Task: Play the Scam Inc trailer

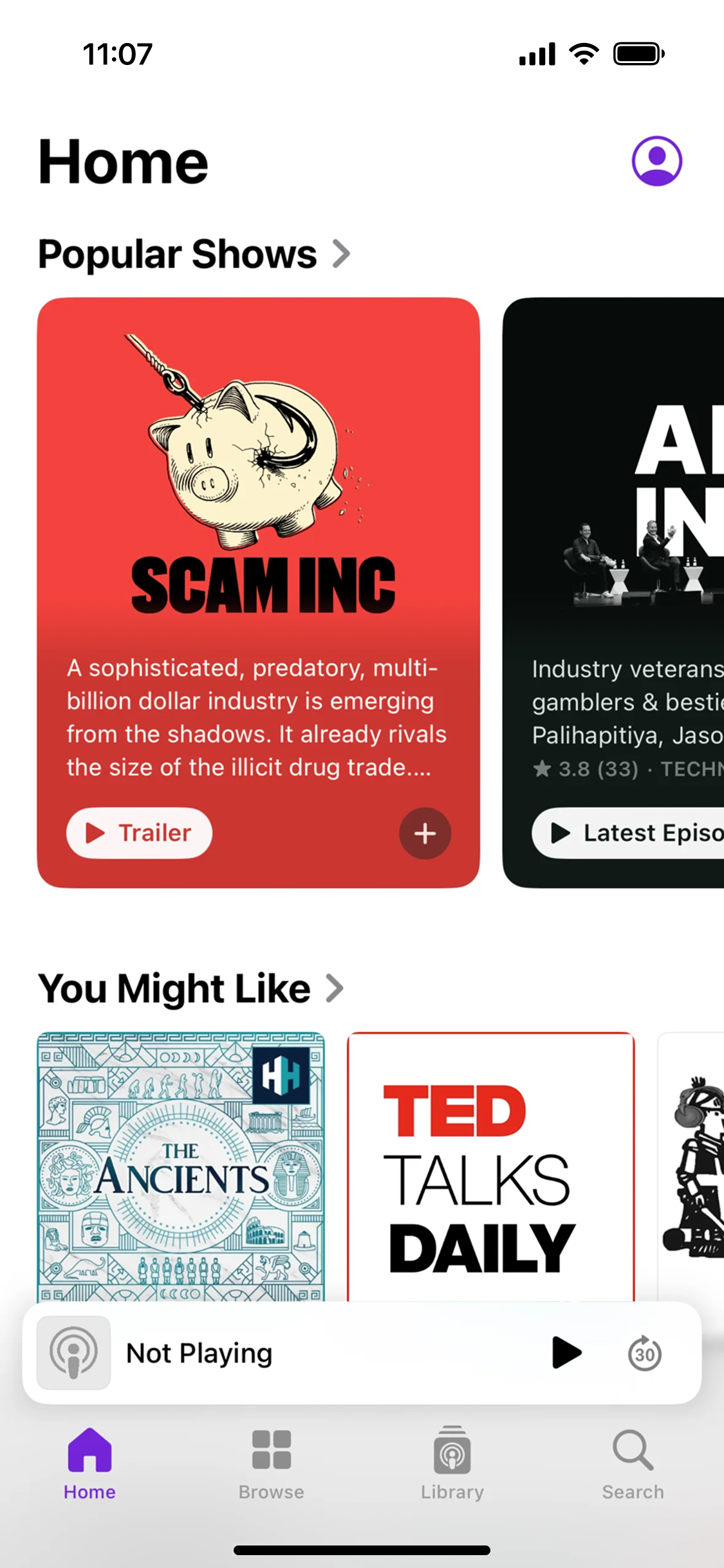Action: click(139, 833)
